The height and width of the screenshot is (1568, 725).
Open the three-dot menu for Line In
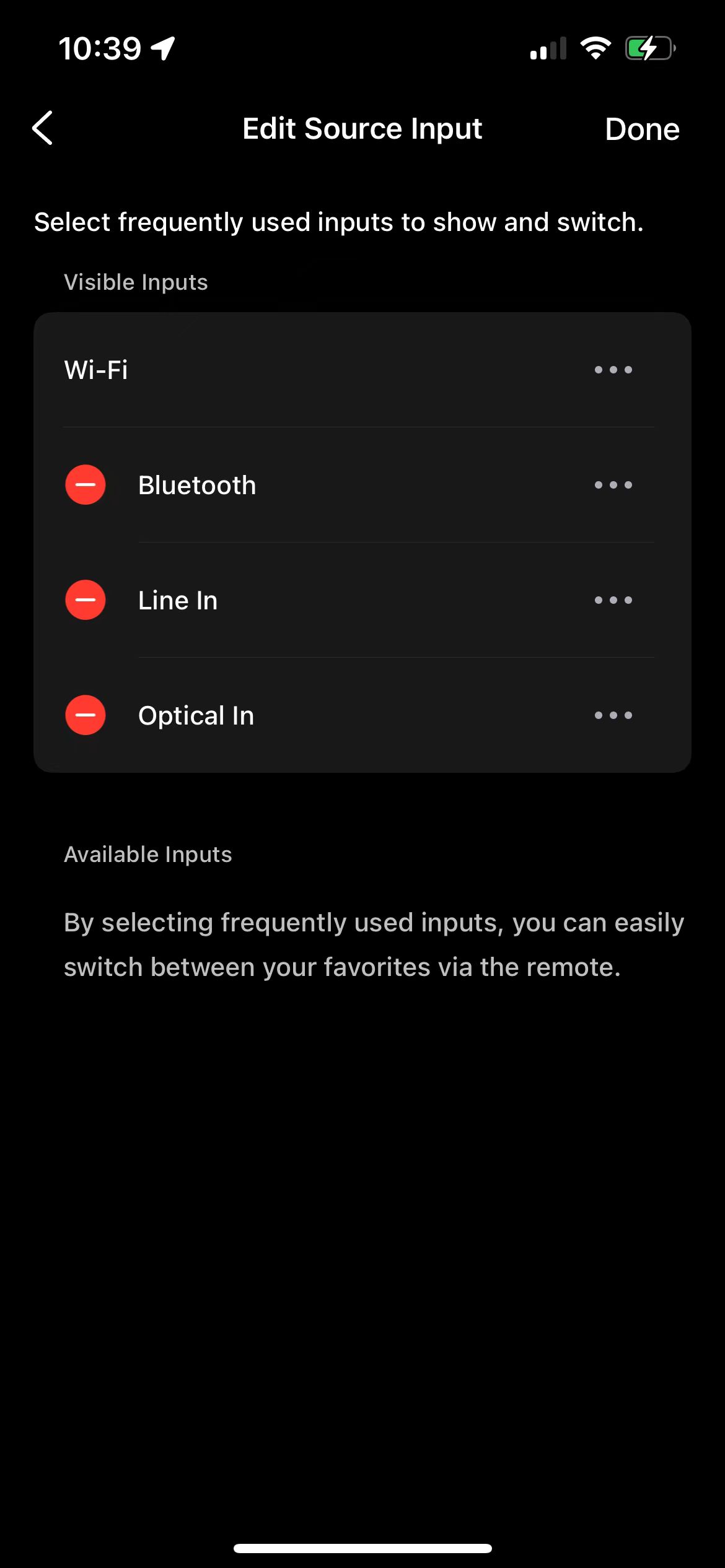(613, 600)
